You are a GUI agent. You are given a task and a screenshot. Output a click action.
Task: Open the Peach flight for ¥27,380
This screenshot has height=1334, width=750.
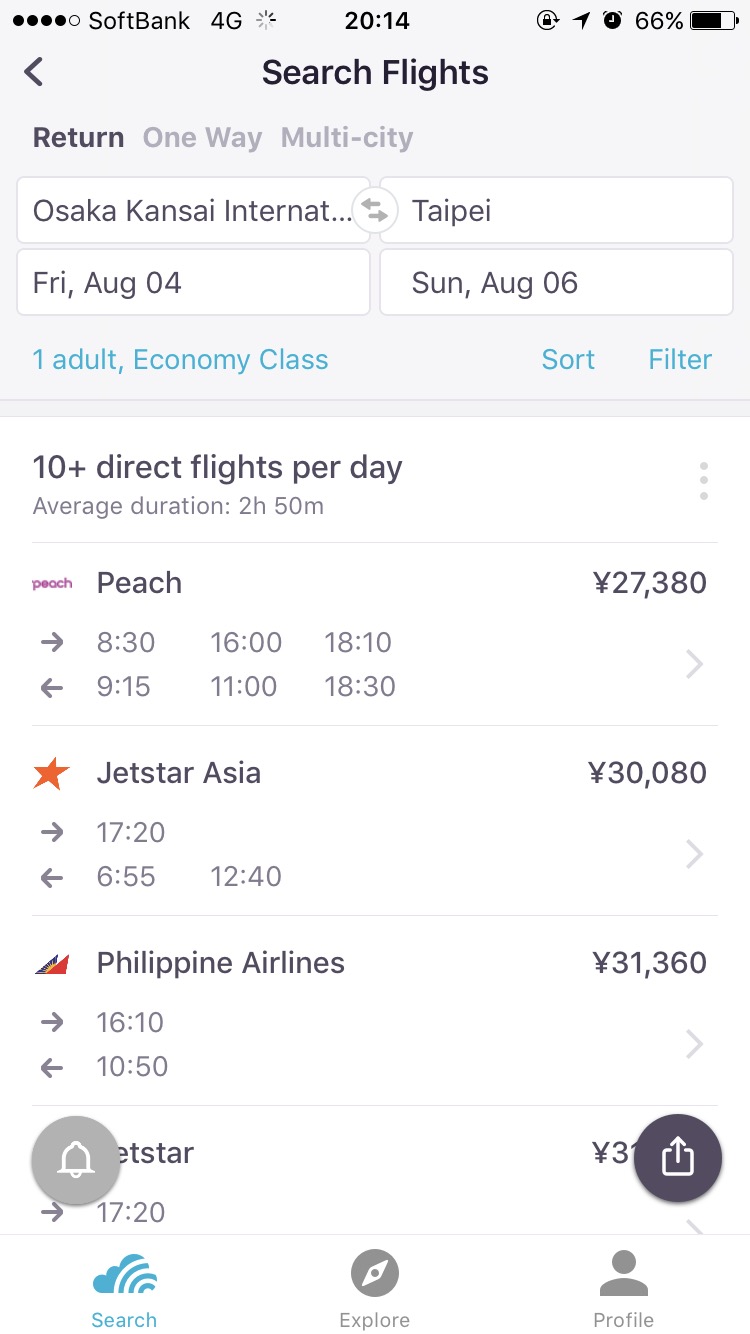click(x=375, y=634)
